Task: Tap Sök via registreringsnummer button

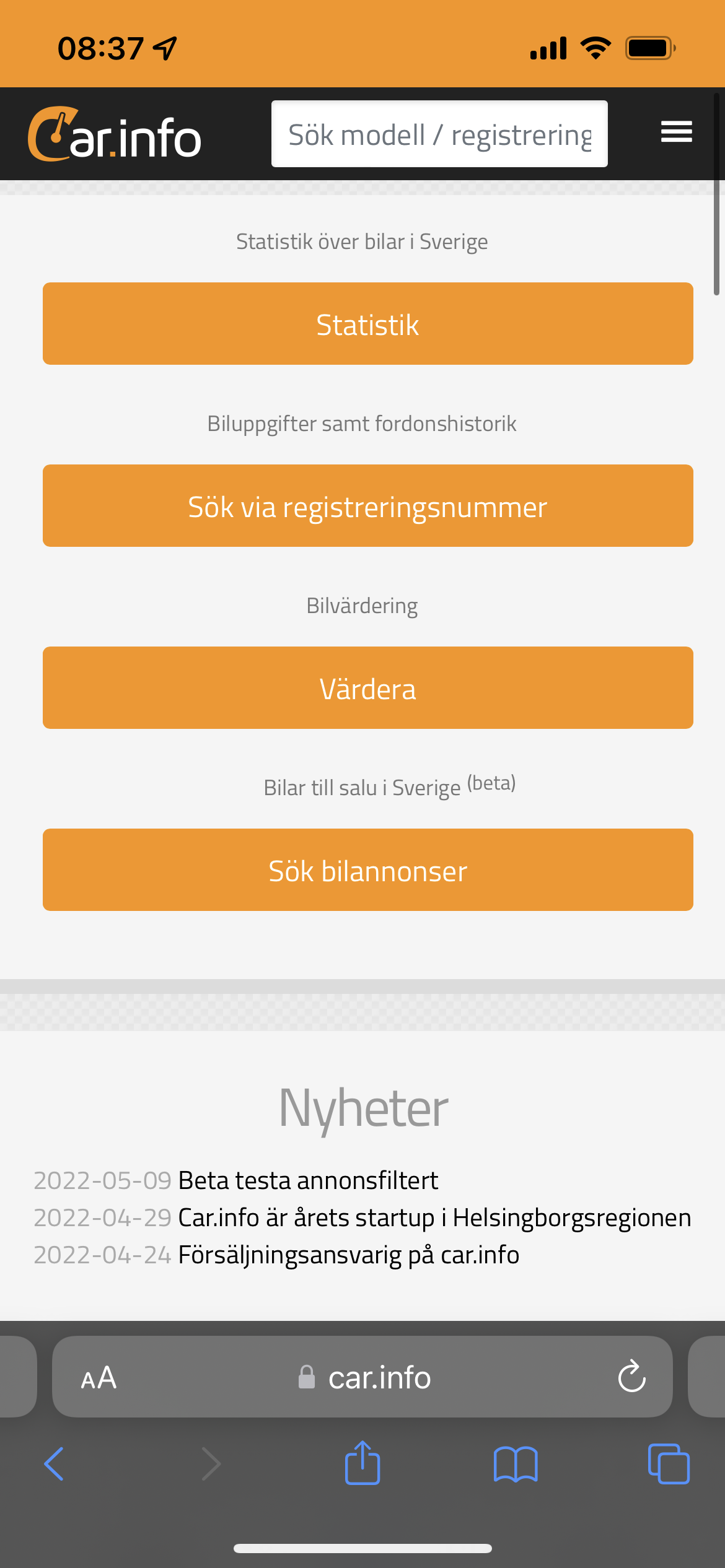Action: coord(367,506)
